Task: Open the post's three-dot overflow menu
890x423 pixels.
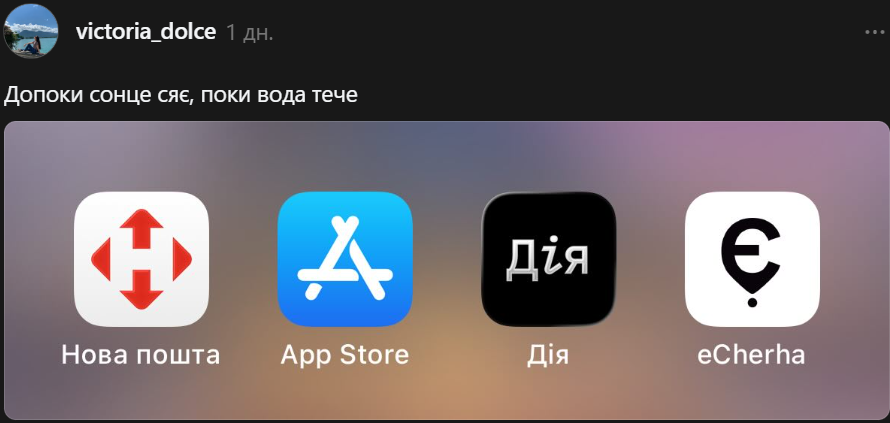Action: (874, 32)
